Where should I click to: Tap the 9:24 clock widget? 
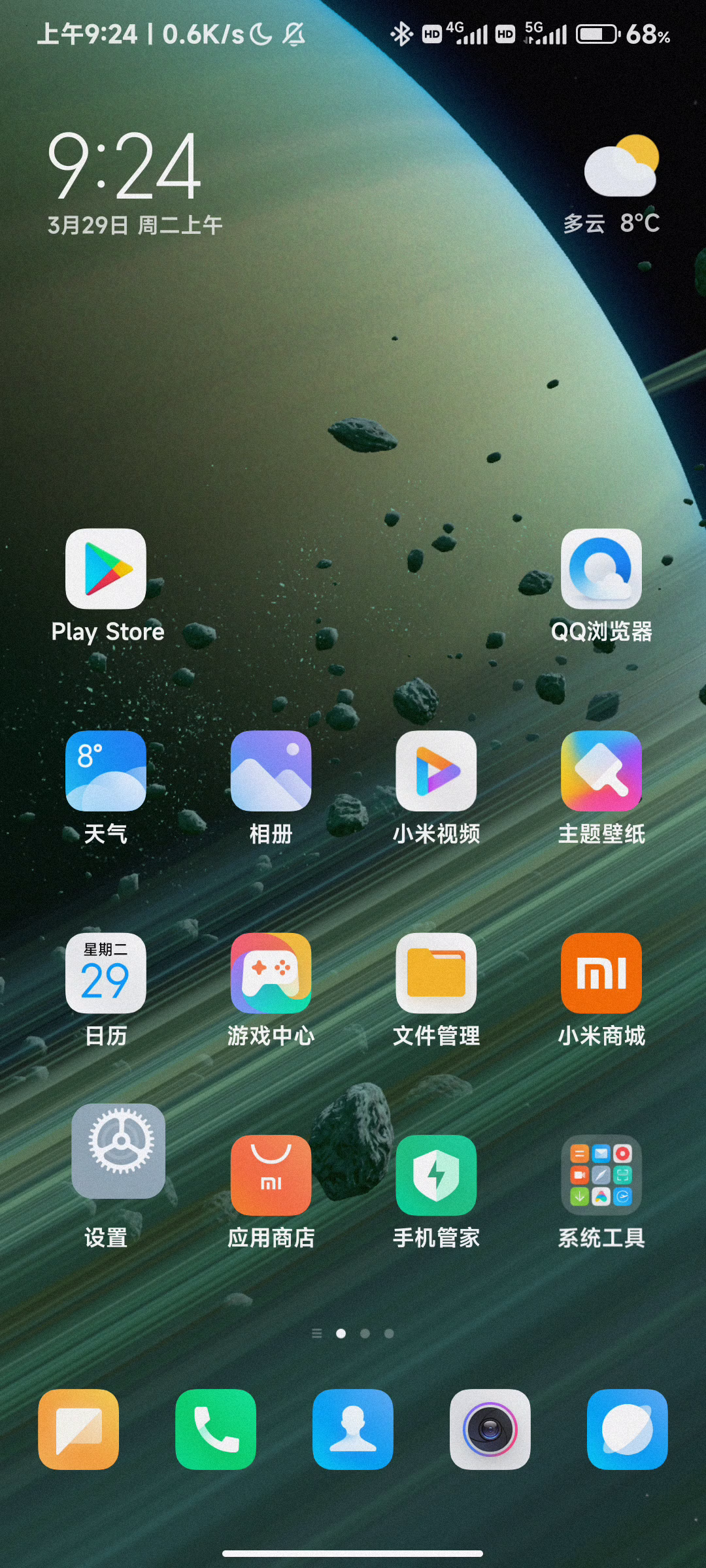[124, 165]
